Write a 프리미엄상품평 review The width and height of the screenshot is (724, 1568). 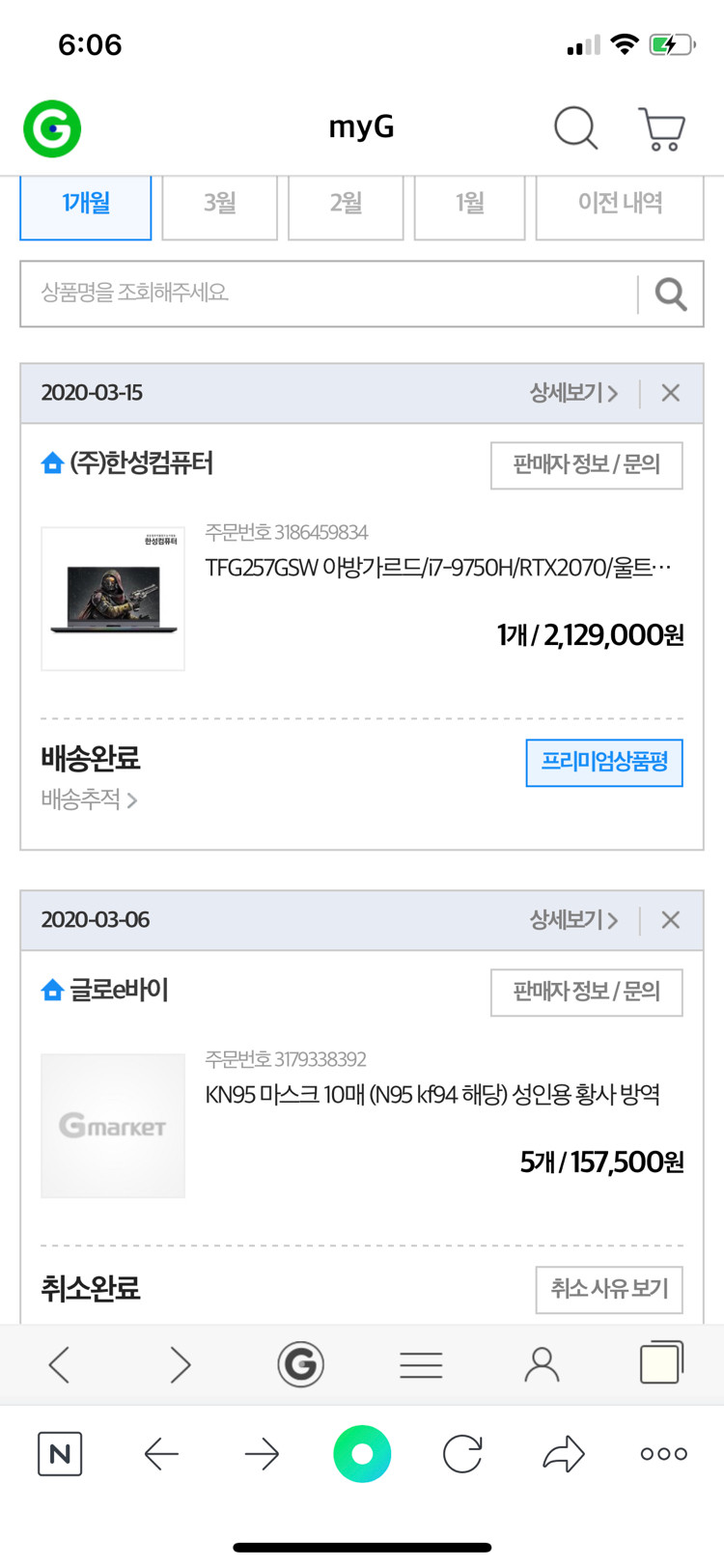tap(604, 763)
